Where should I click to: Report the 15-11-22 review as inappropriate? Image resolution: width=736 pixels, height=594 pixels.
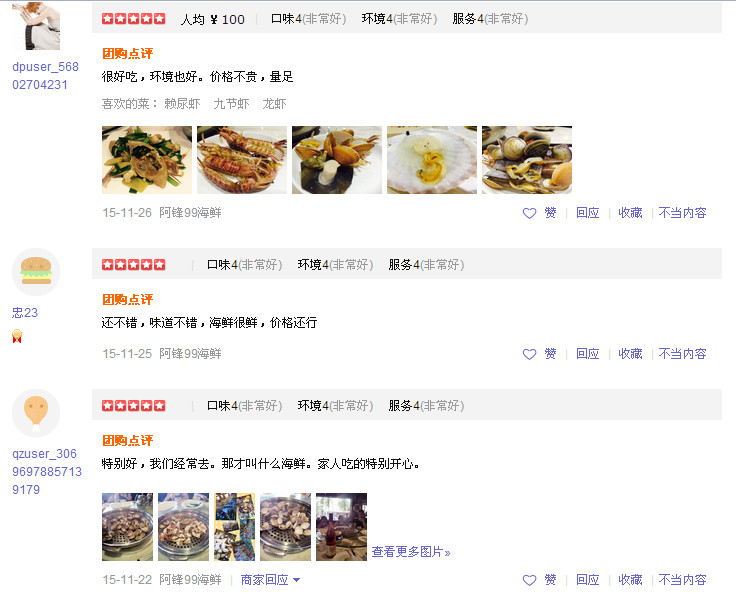pos(682,580)
